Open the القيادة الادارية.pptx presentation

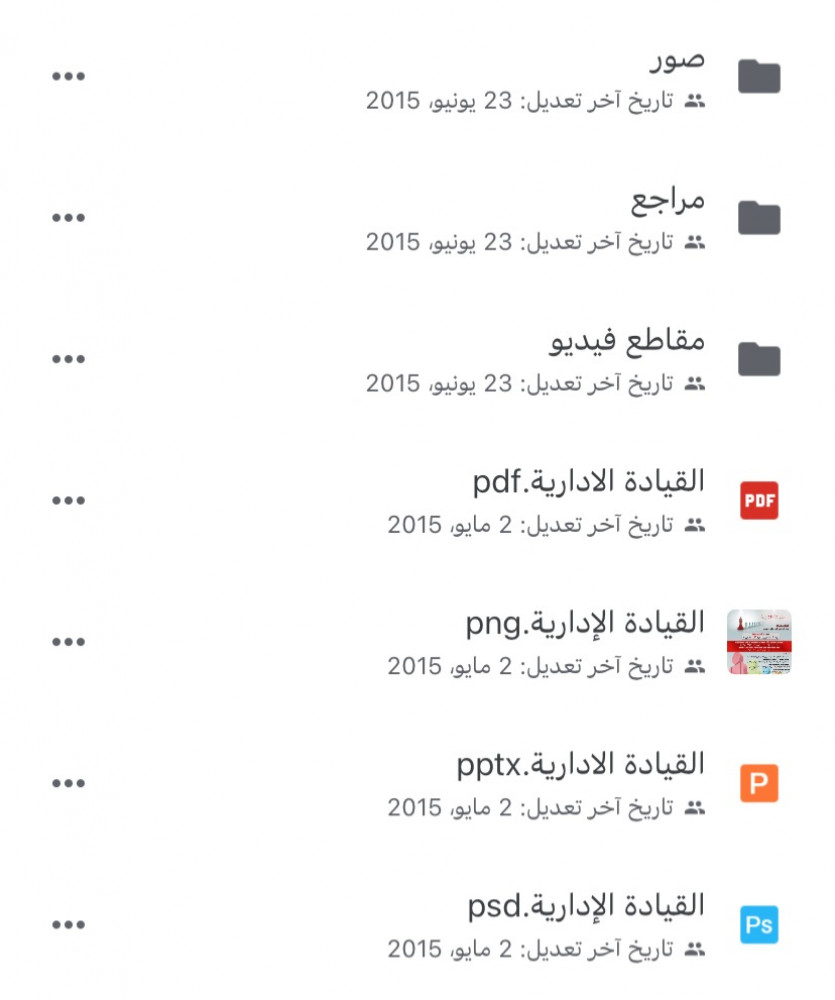(580, 765)
